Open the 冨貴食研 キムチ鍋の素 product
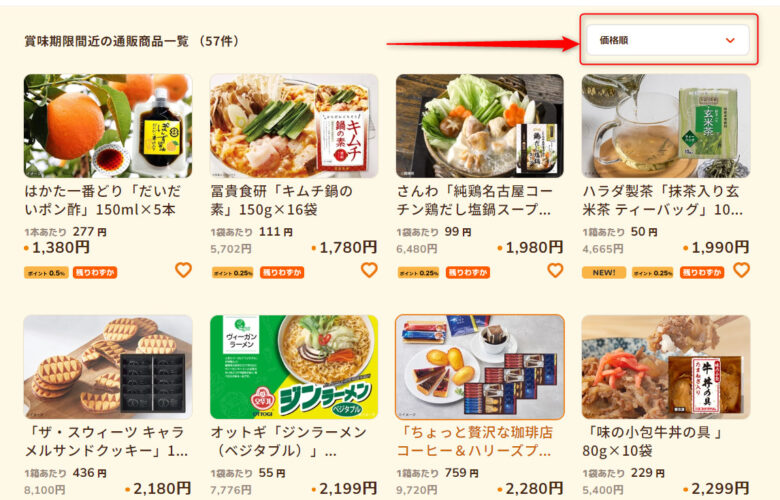The height and width of the screenshot is (500, 780). 294,126
